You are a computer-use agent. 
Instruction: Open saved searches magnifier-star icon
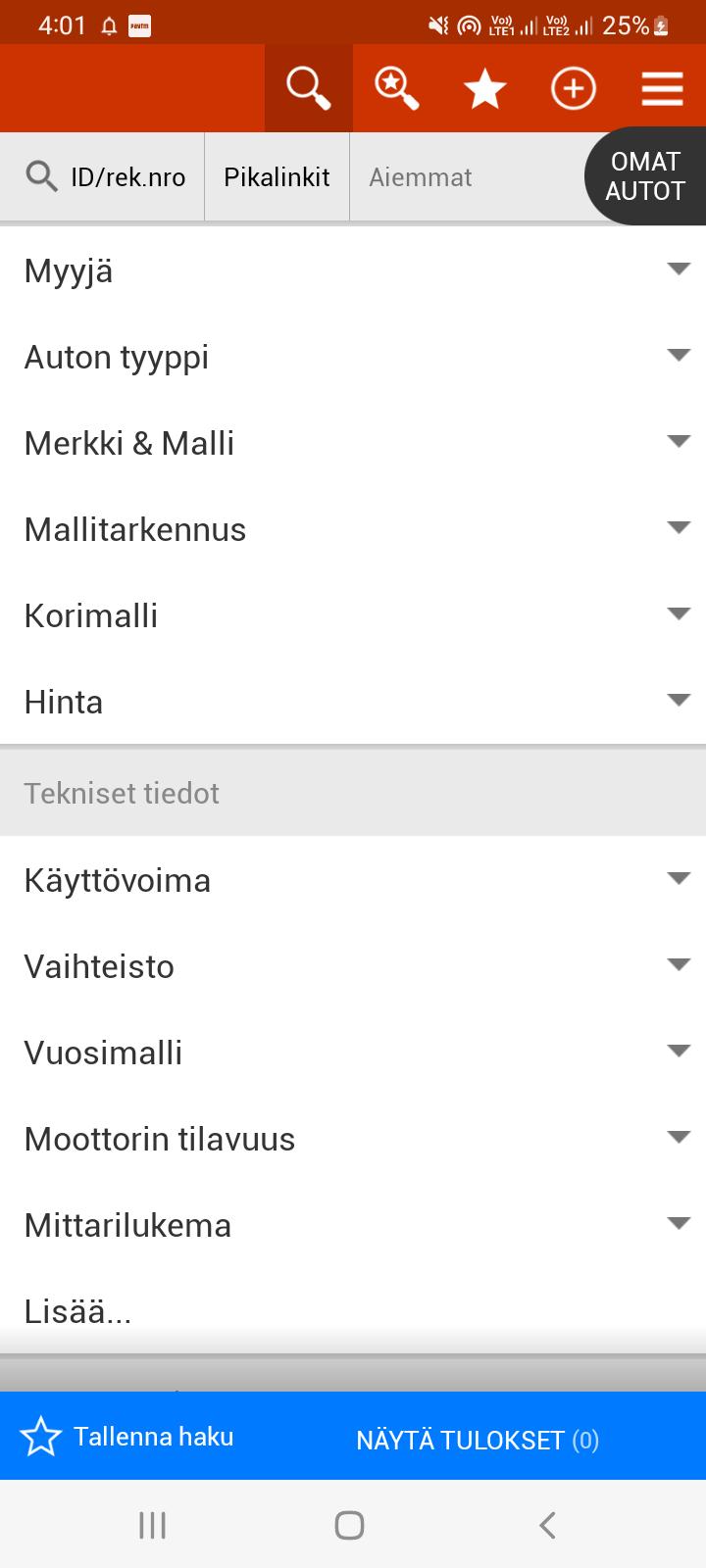(397, 88)
